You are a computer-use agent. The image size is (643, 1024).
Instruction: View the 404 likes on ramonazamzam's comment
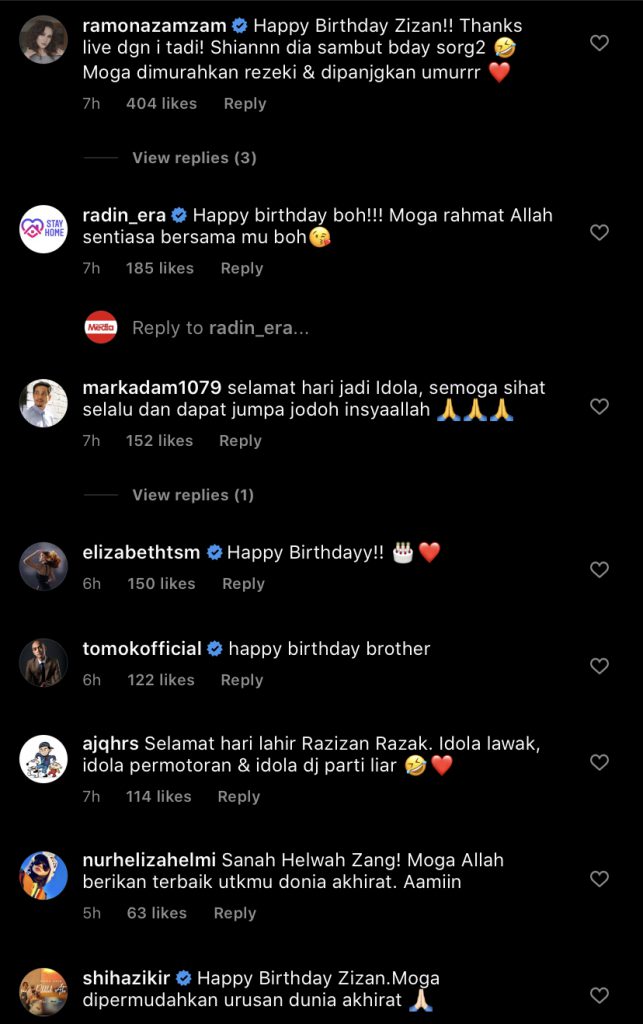click(x=161, y=103)
